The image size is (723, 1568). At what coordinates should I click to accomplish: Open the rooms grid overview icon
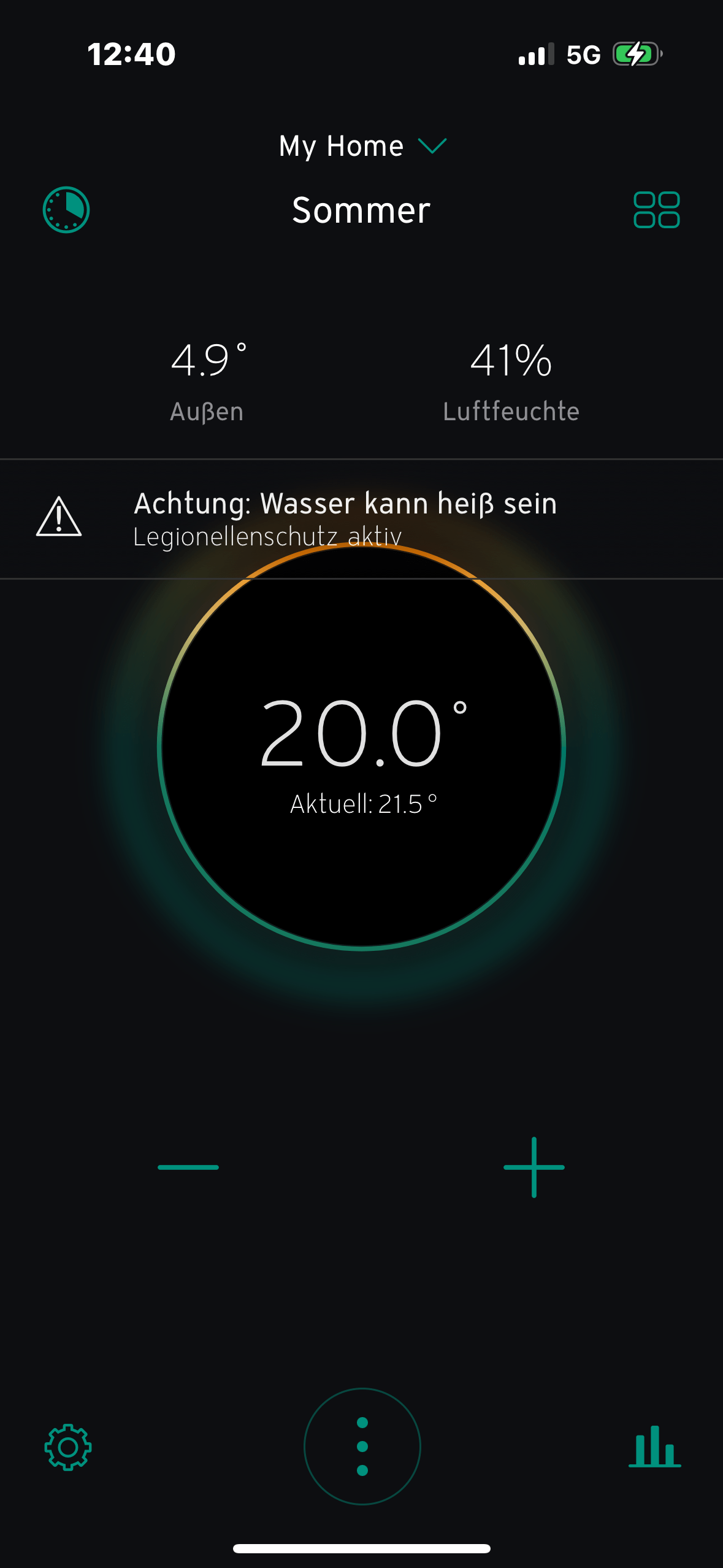pos(656,210)
